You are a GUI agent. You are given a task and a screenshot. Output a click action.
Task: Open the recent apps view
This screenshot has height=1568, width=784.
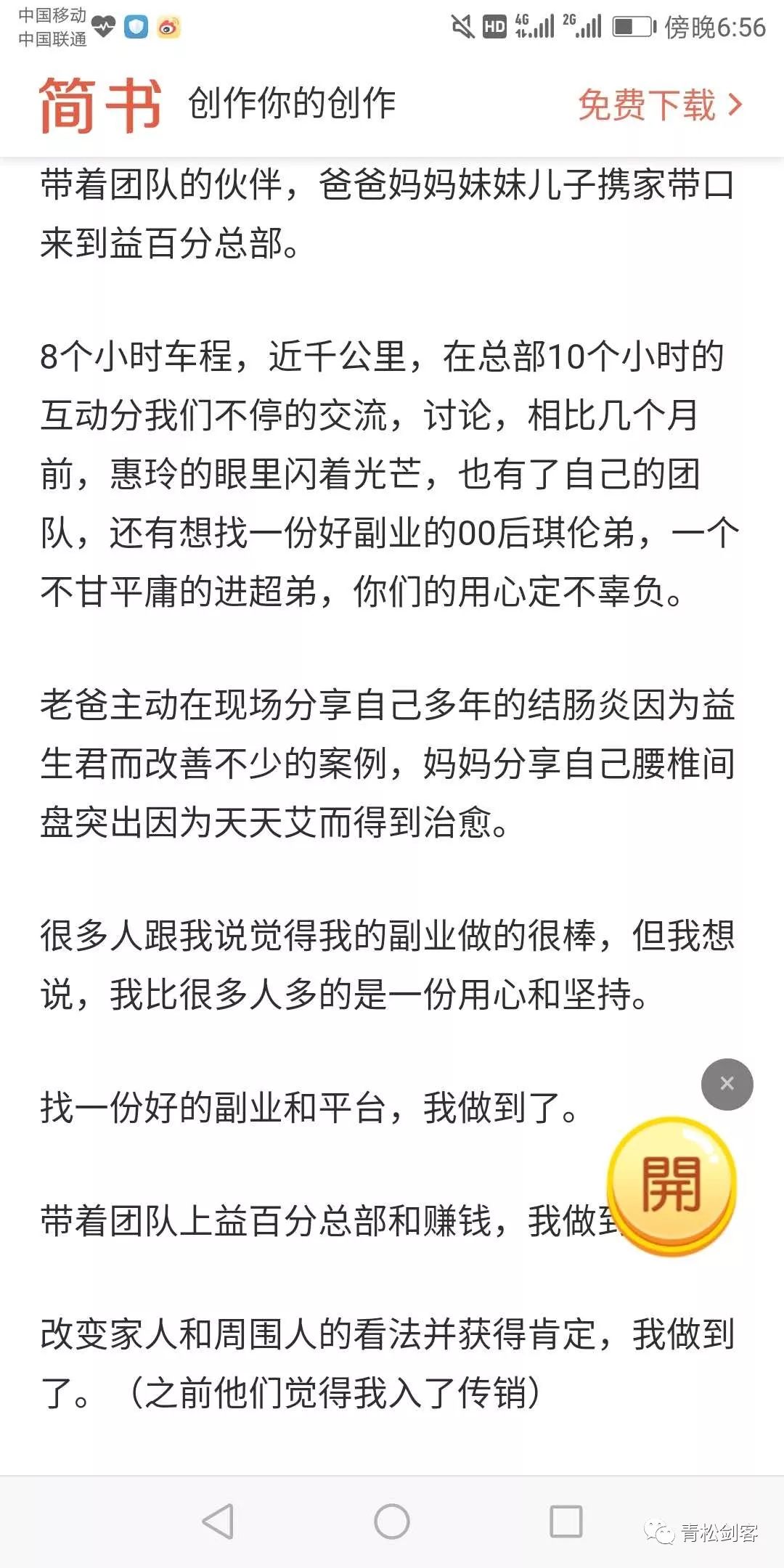point(566,1522)
